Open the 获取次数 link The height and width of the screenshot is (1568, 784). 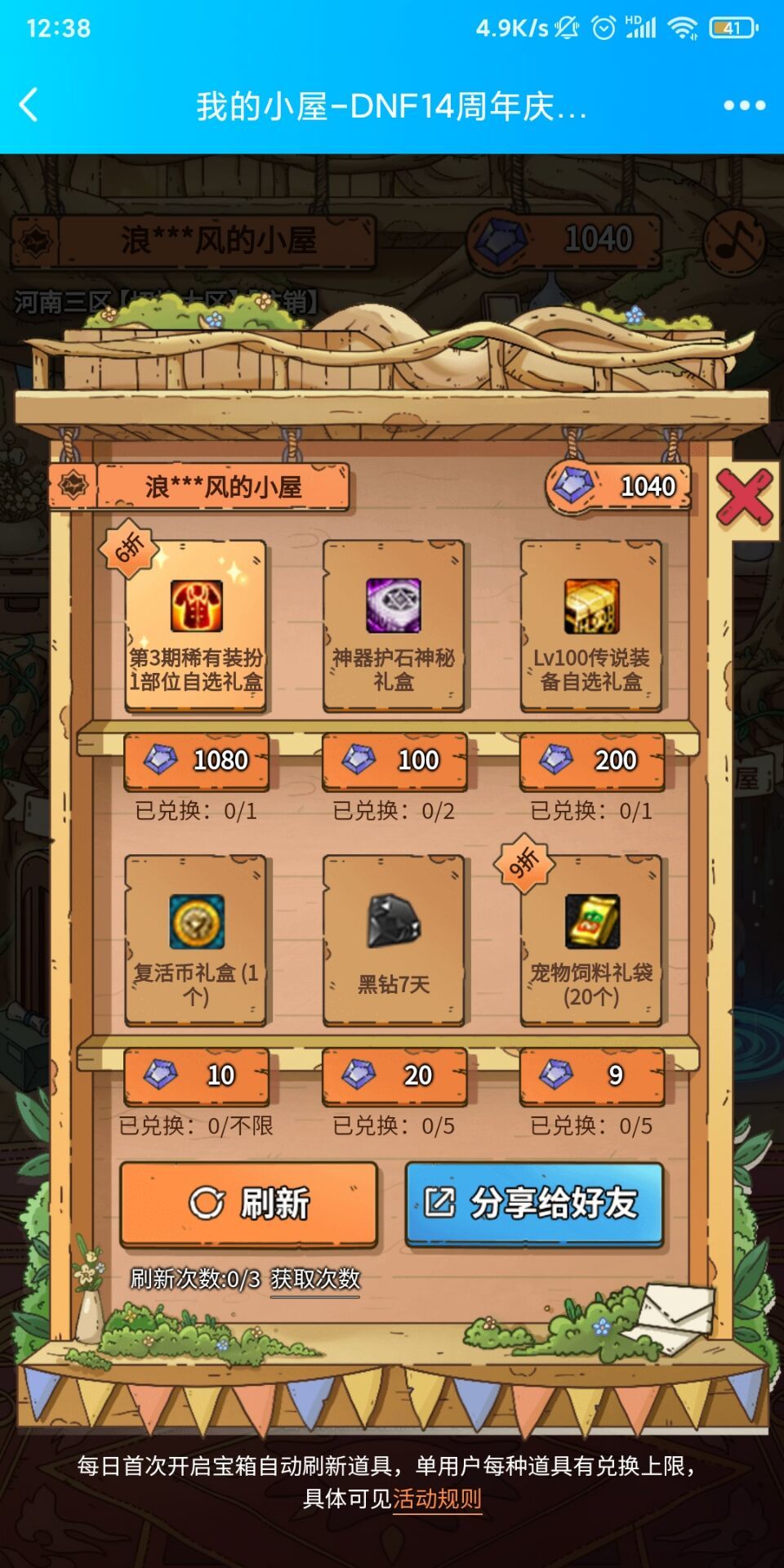(315, 1279)
